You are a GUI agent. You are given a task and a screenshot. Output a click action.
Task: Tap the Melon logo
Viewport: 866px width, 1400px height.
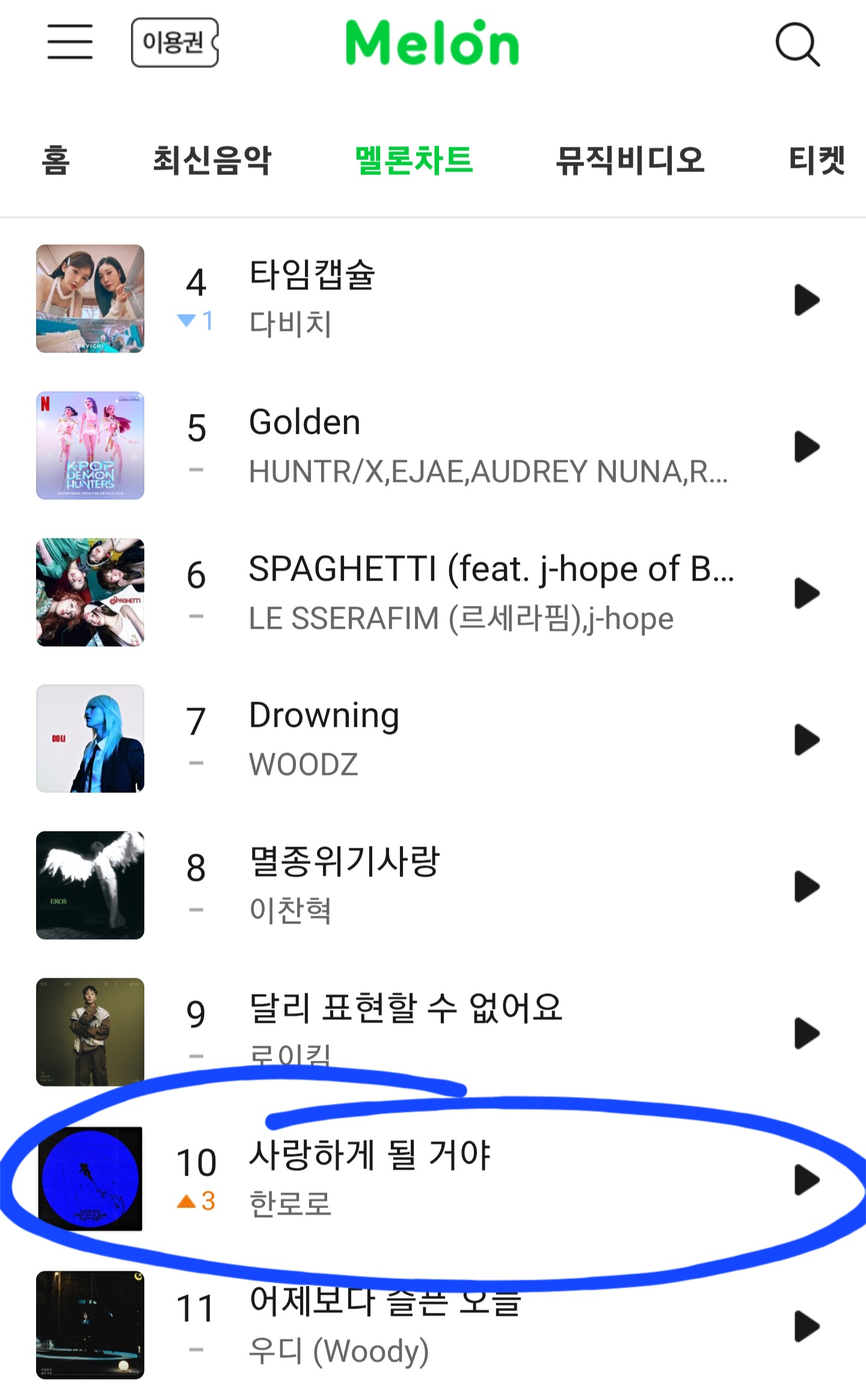tap(432, 43)
